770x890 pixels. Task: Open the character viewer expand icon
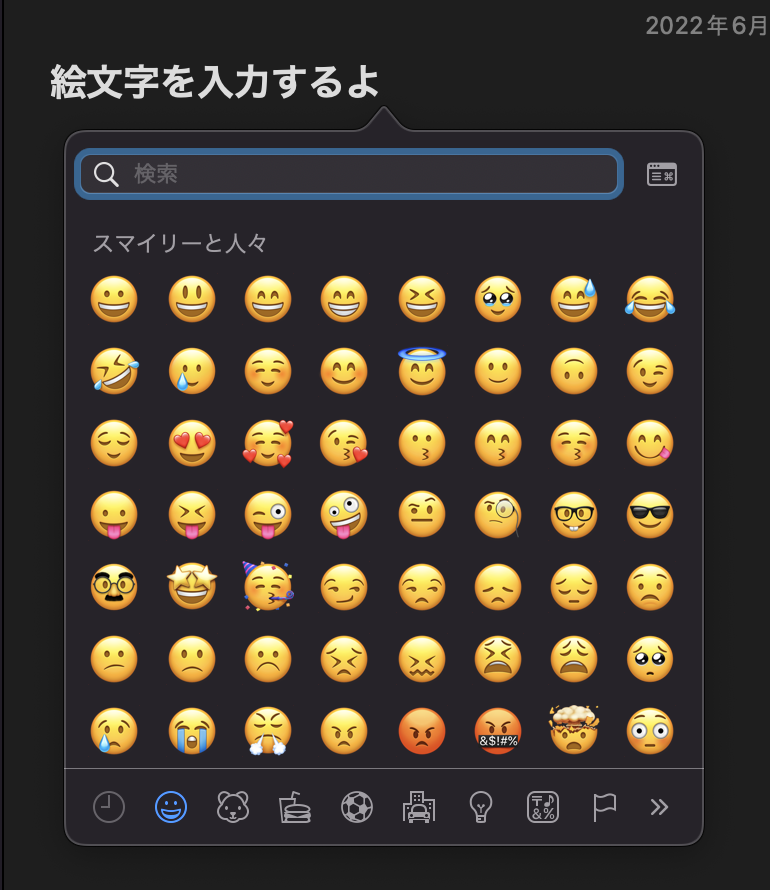click(661, 174)
